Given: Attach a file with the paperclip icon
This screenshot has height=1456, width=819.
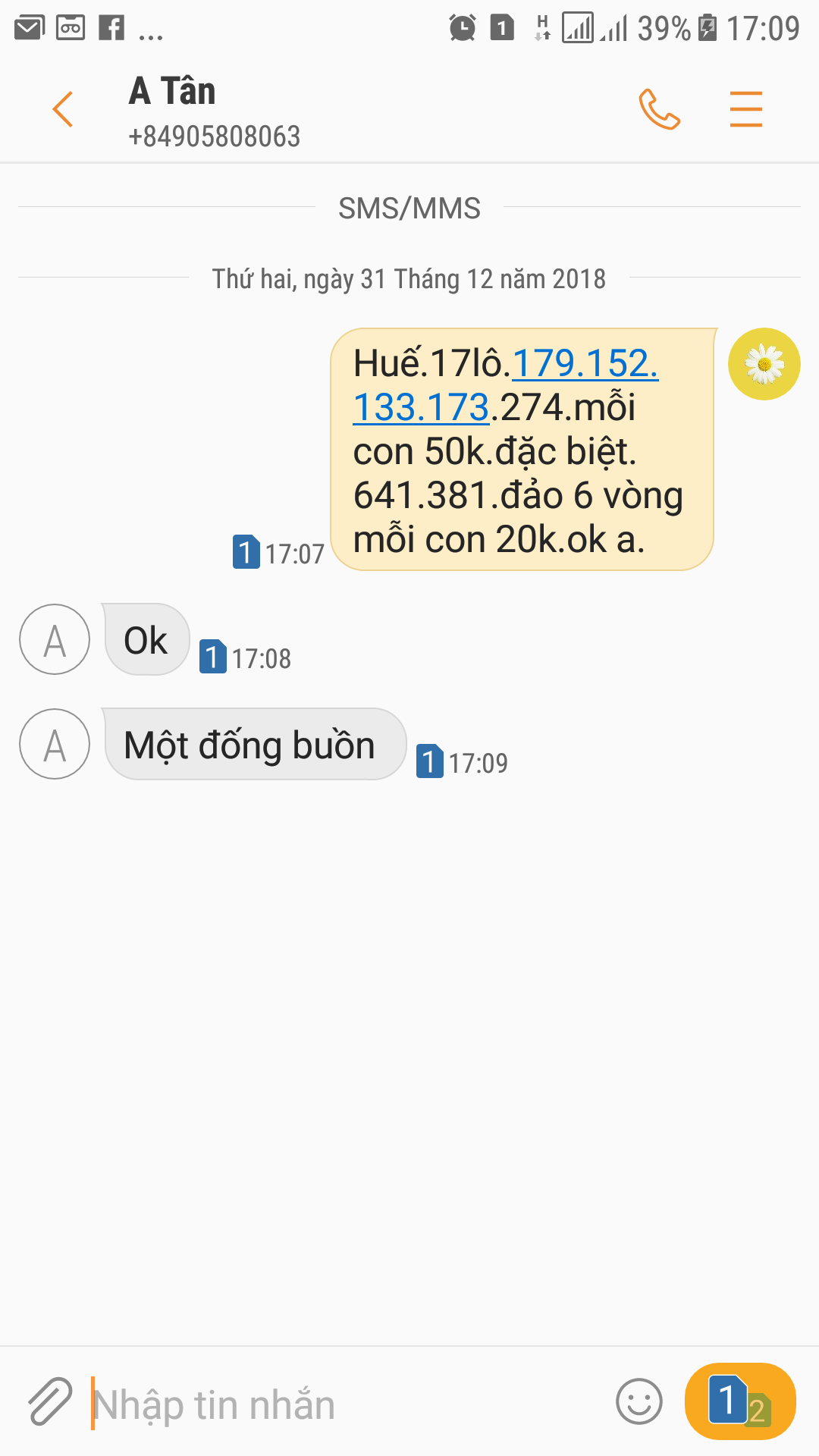Looking at the screenshot, I should click(50, 1401).
